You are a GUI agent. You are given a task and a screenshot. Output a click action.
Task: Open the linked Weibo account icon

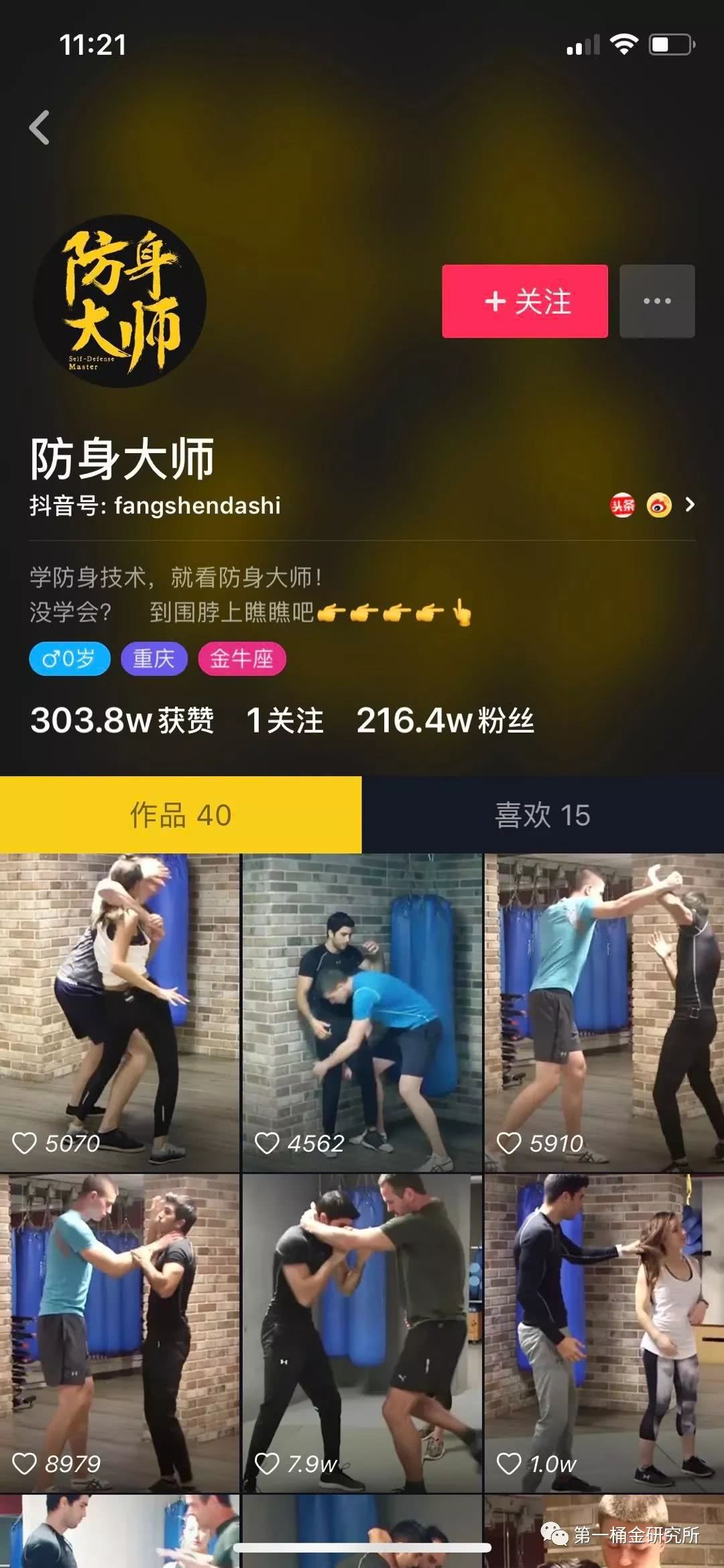658,505
